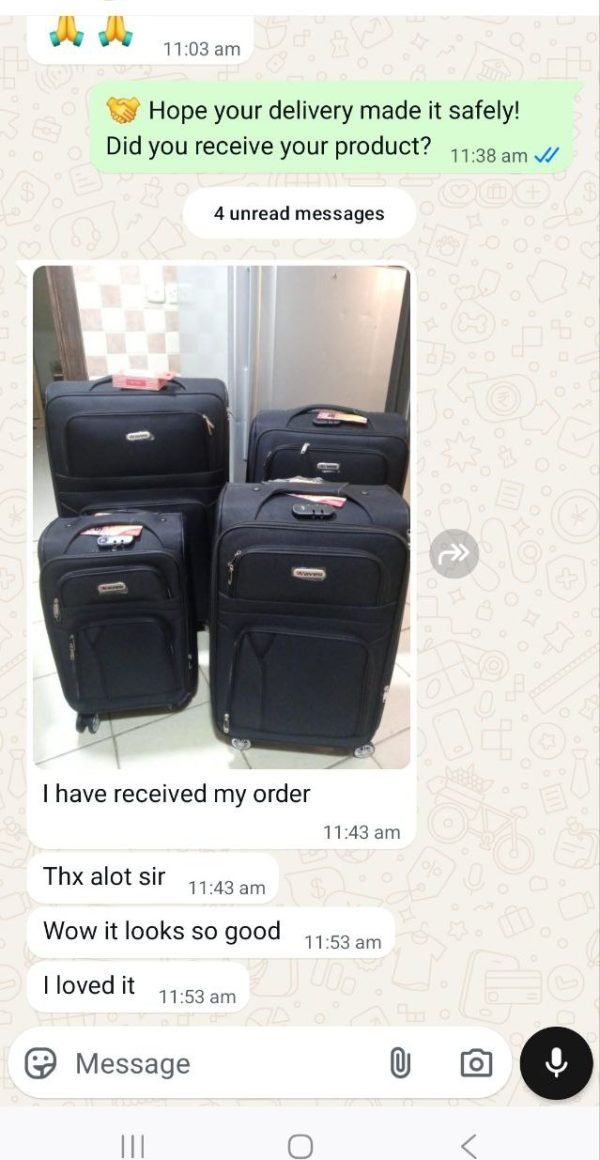The width and height of the screenshot is (600, 1160).
Task: Open the luggage photo in the chat
Action: tap(221, 516)
